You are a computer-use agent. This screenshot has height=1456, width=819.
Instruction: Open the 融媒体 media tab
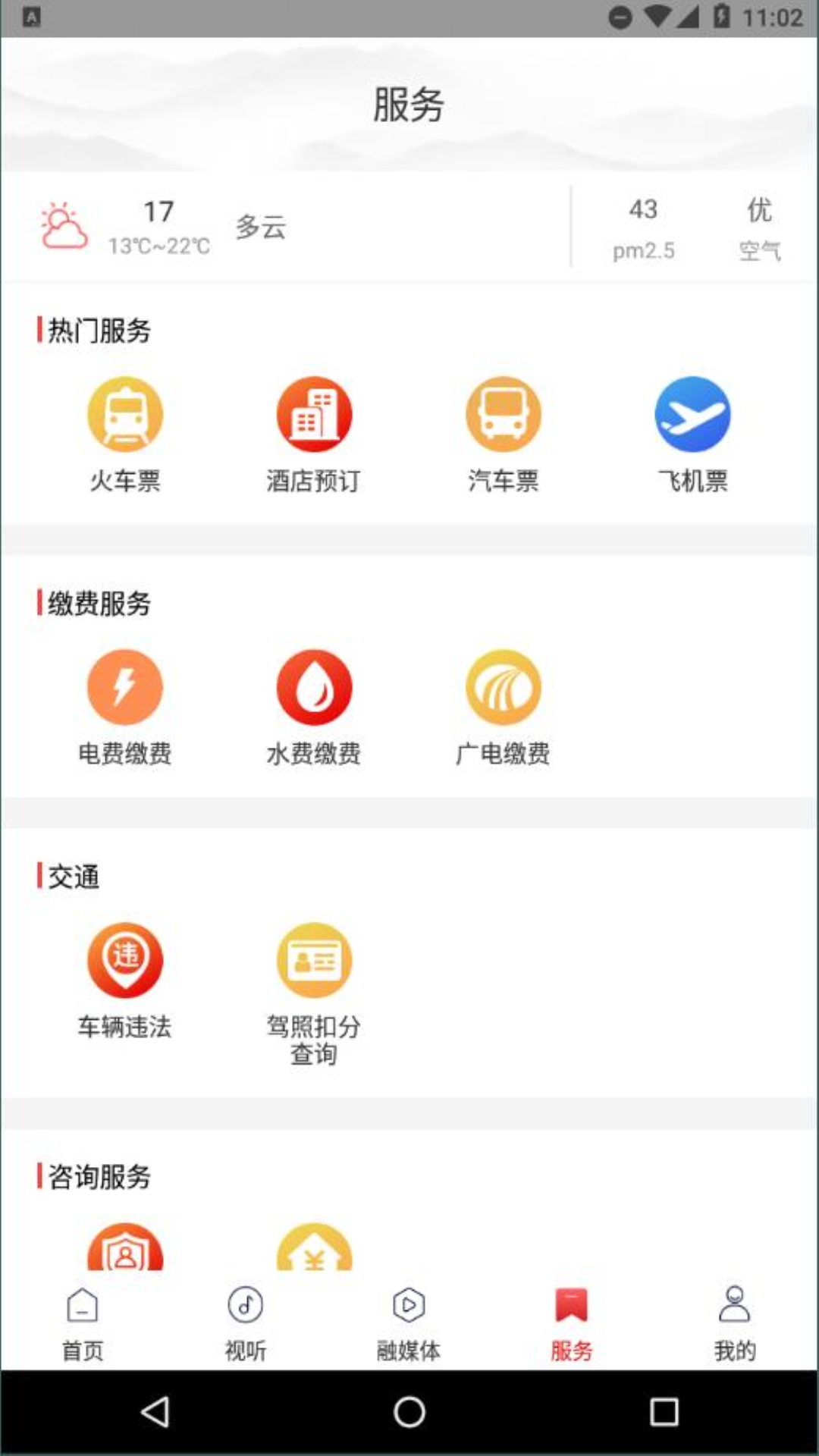click(409, 1319)
